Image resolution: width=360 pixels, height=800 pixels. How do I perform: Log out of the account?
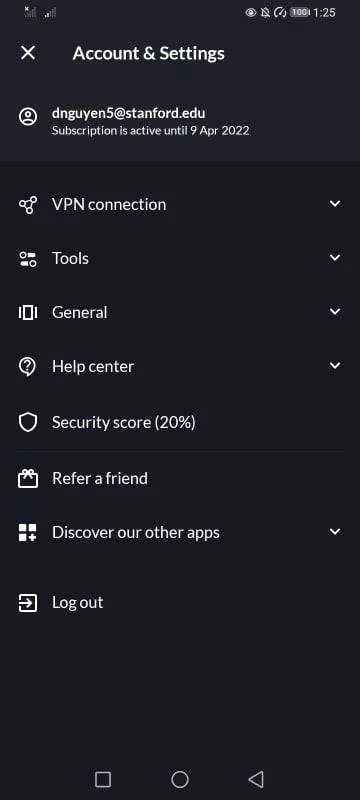coord(180,603)
